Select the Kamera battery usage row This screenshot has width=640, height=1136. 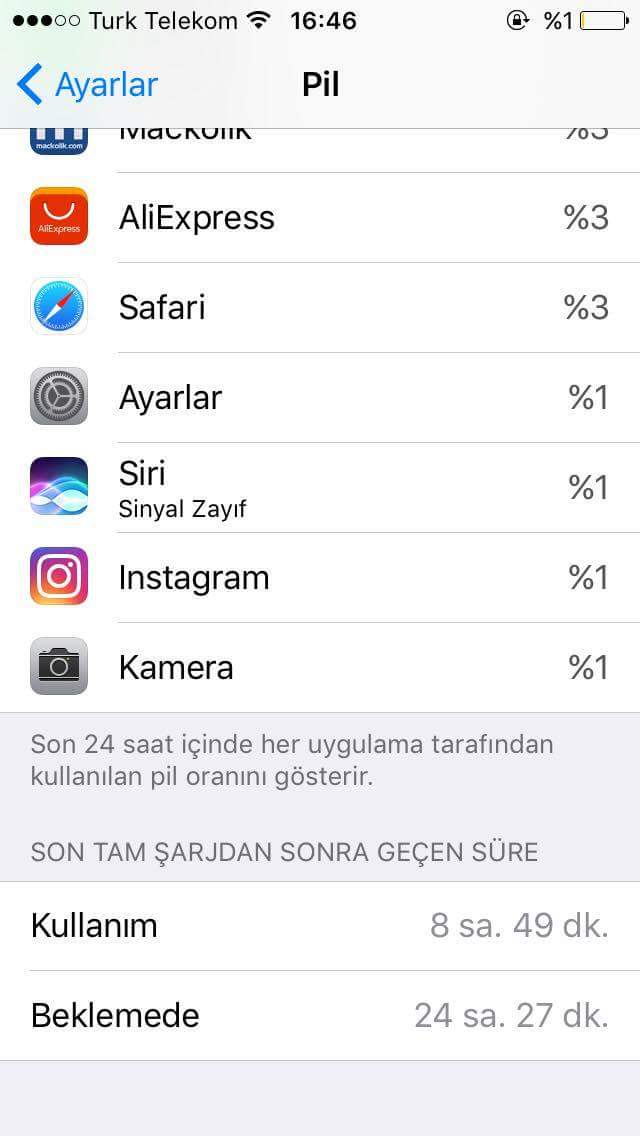click(x=320, y=667)
